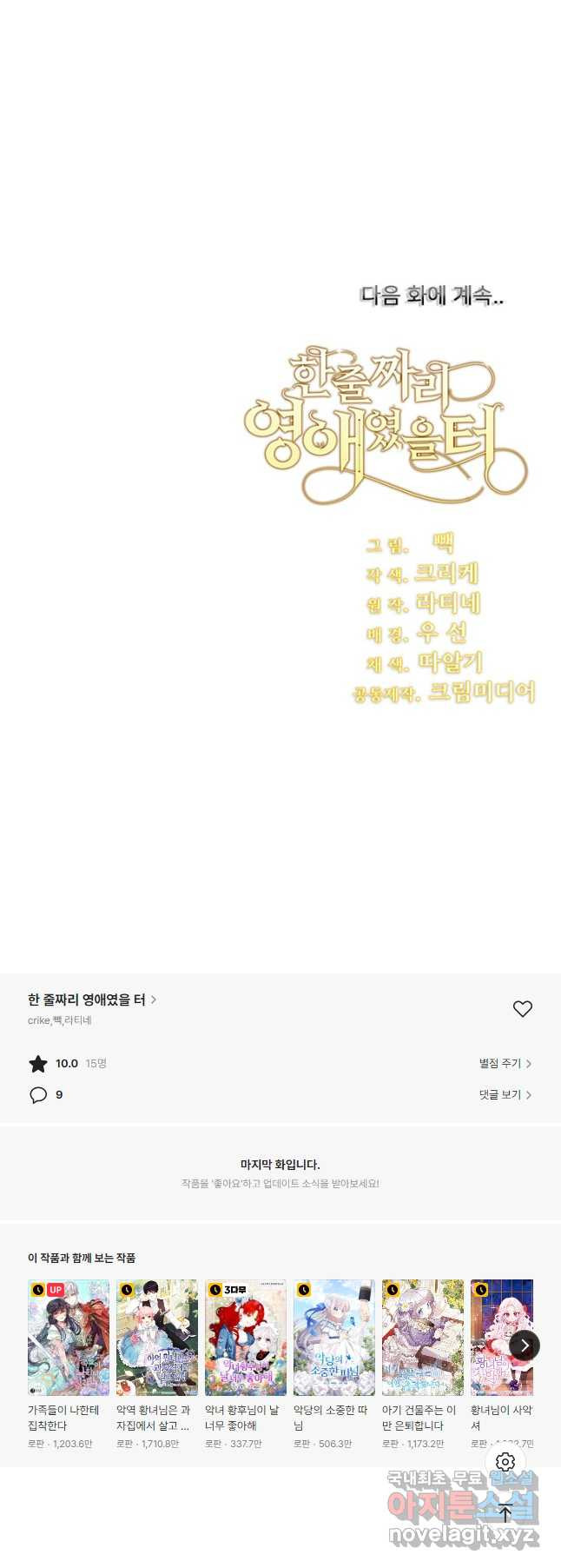Tap 별점 주기 to rate
Viewport: 561px width, 1568px height.
tap(505, 1063)
